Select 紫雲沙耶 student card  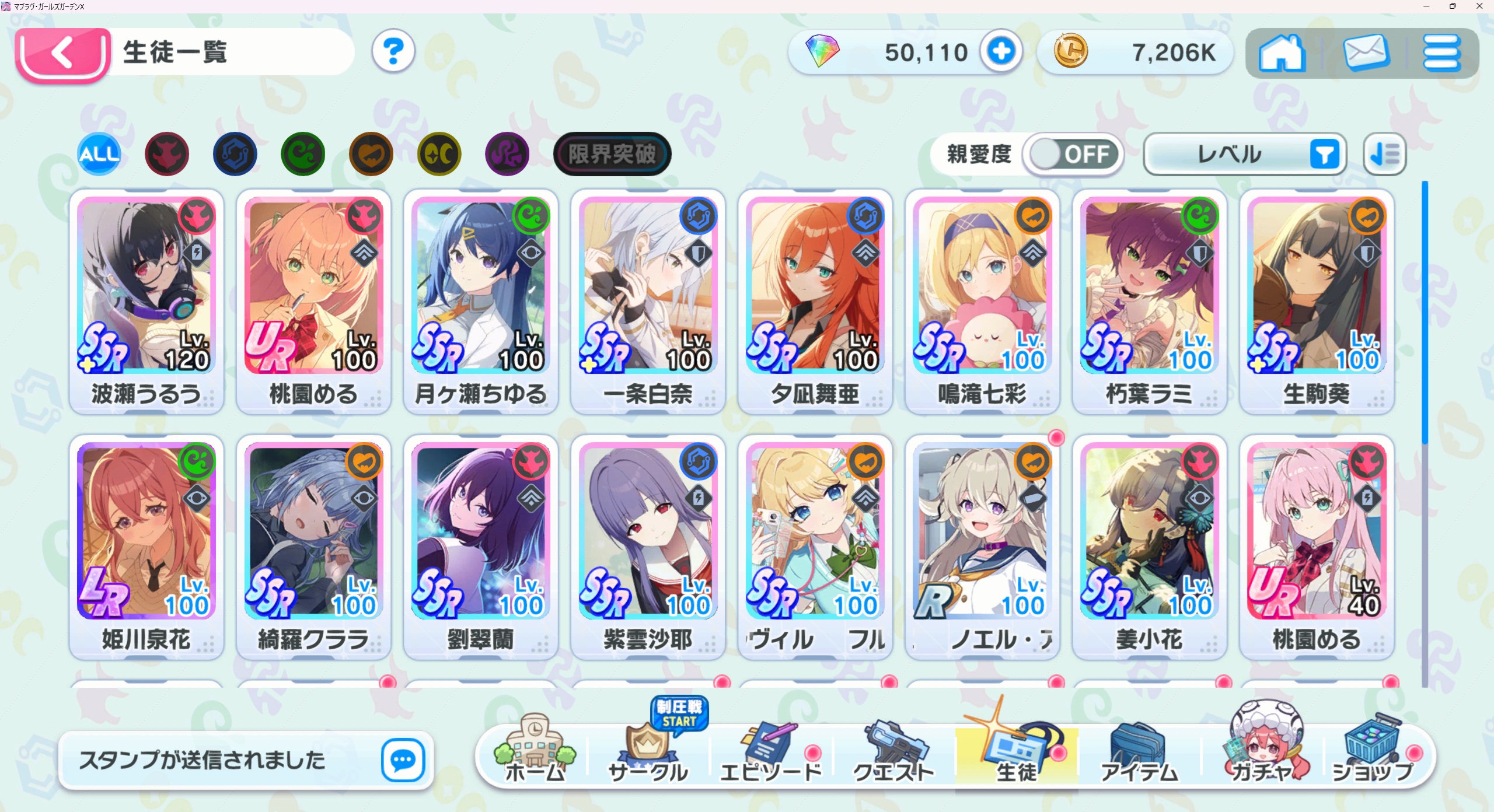pyautogui.click(x=648, y=547)
